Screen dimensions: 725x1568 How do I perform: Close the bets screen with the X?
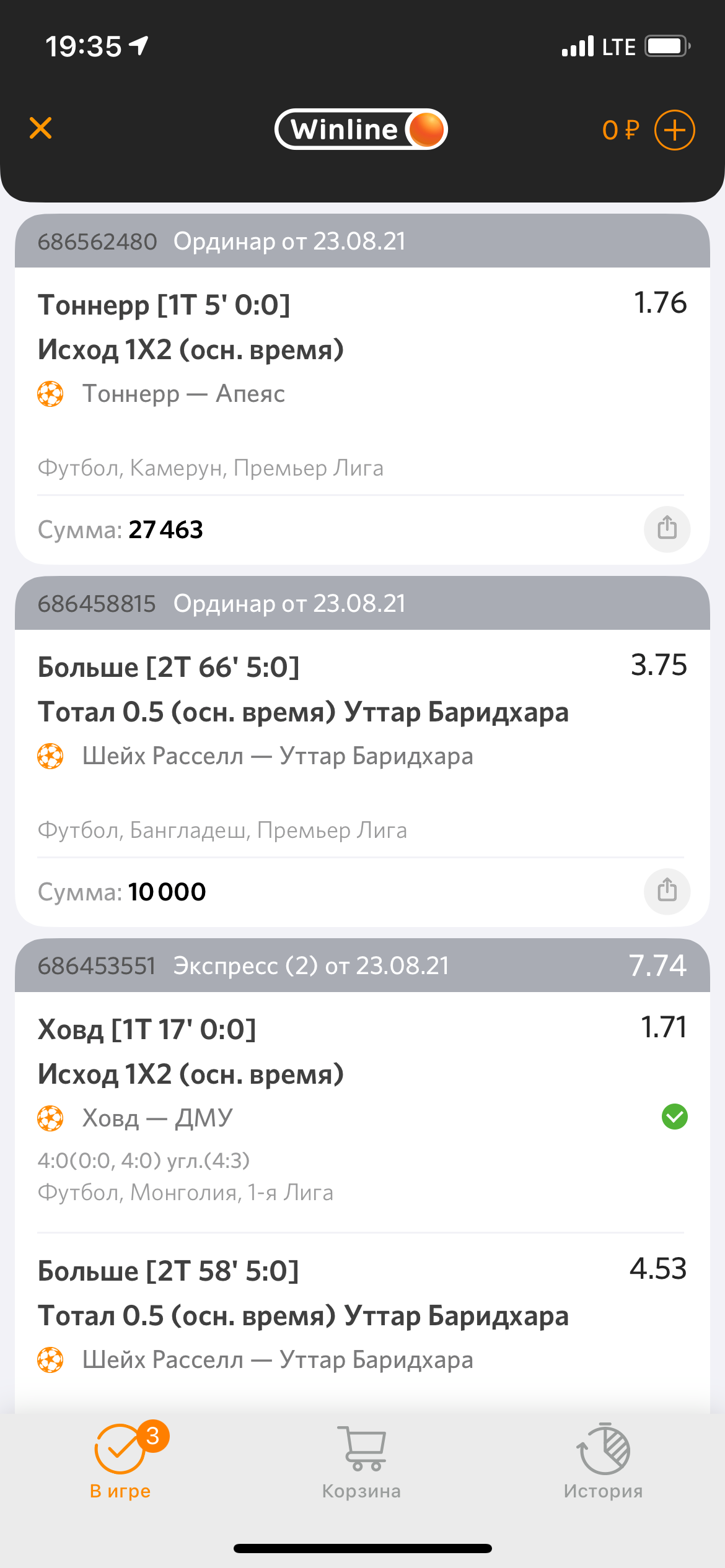[x=41, y=128]
